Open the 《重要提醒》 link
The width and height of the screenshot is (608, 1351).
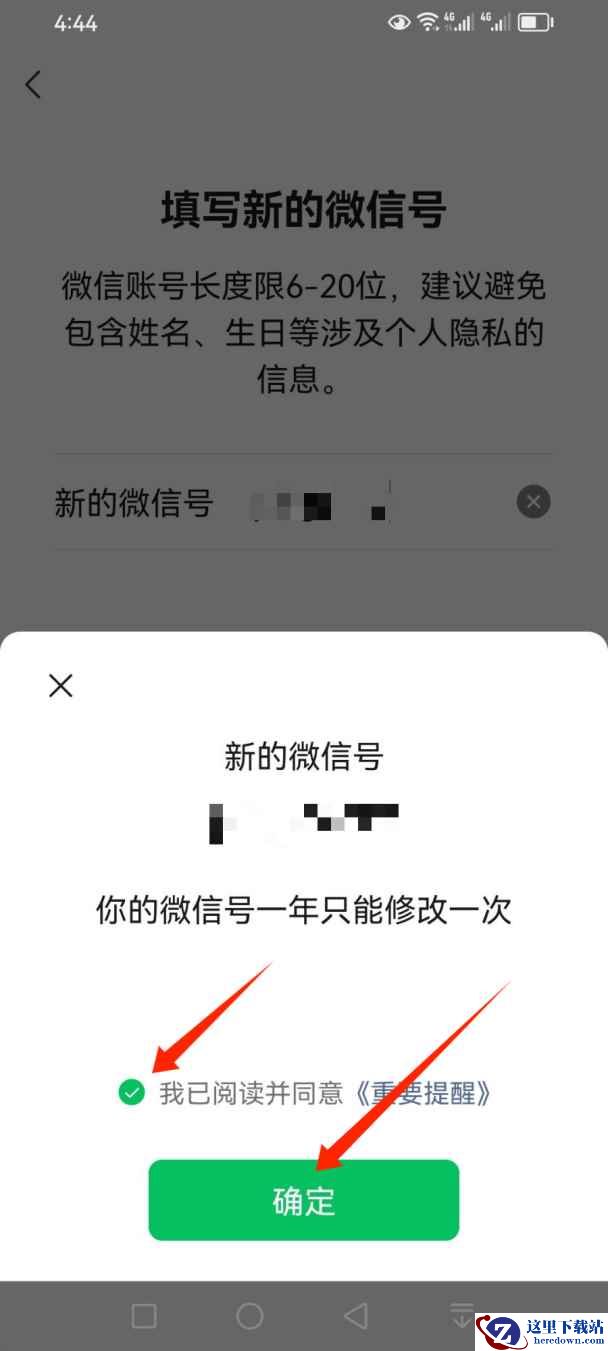422,1093
